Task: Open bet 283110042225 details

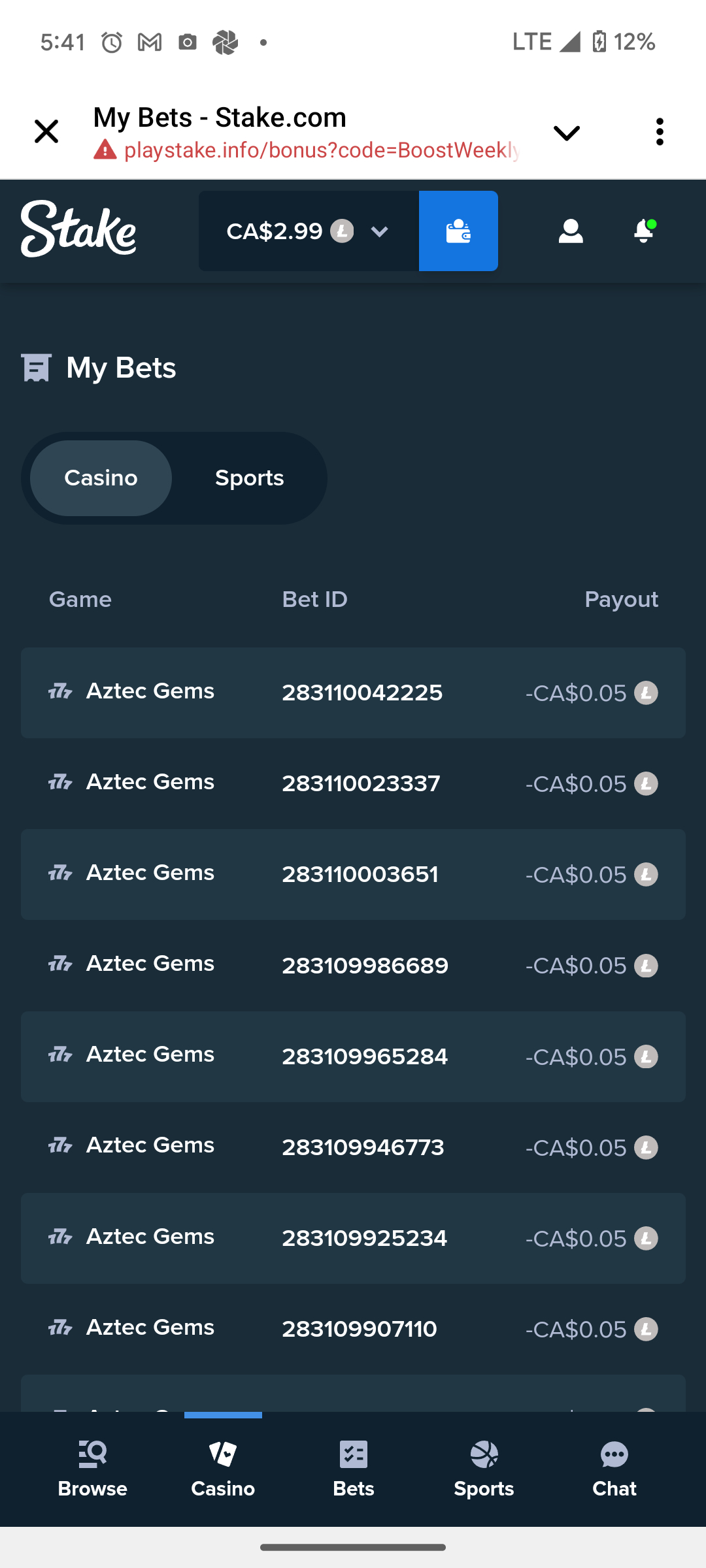Action: tap(362, 693)
